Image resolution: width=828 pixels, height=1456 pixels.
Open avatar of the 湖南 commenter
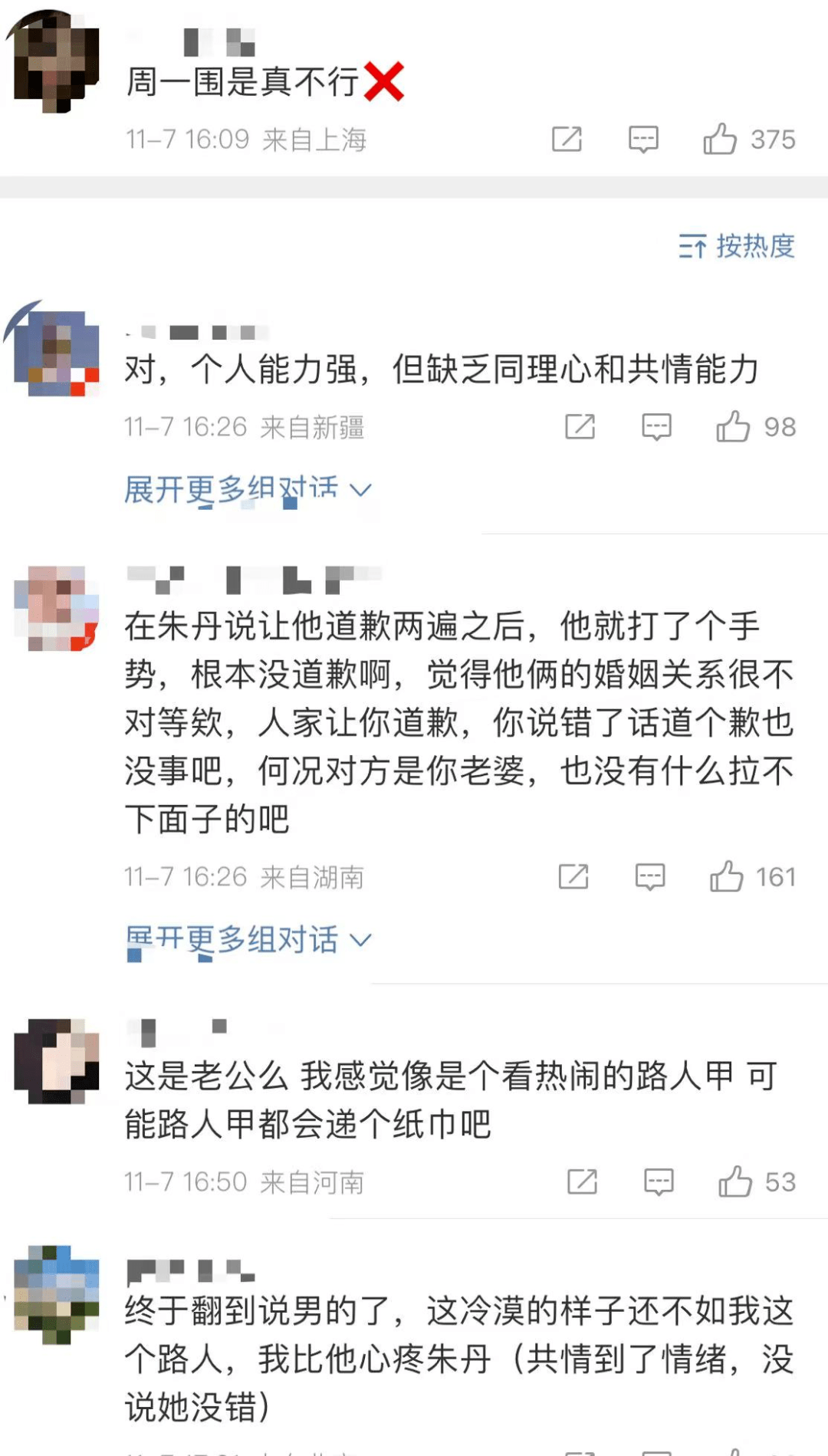pos(57,609)
